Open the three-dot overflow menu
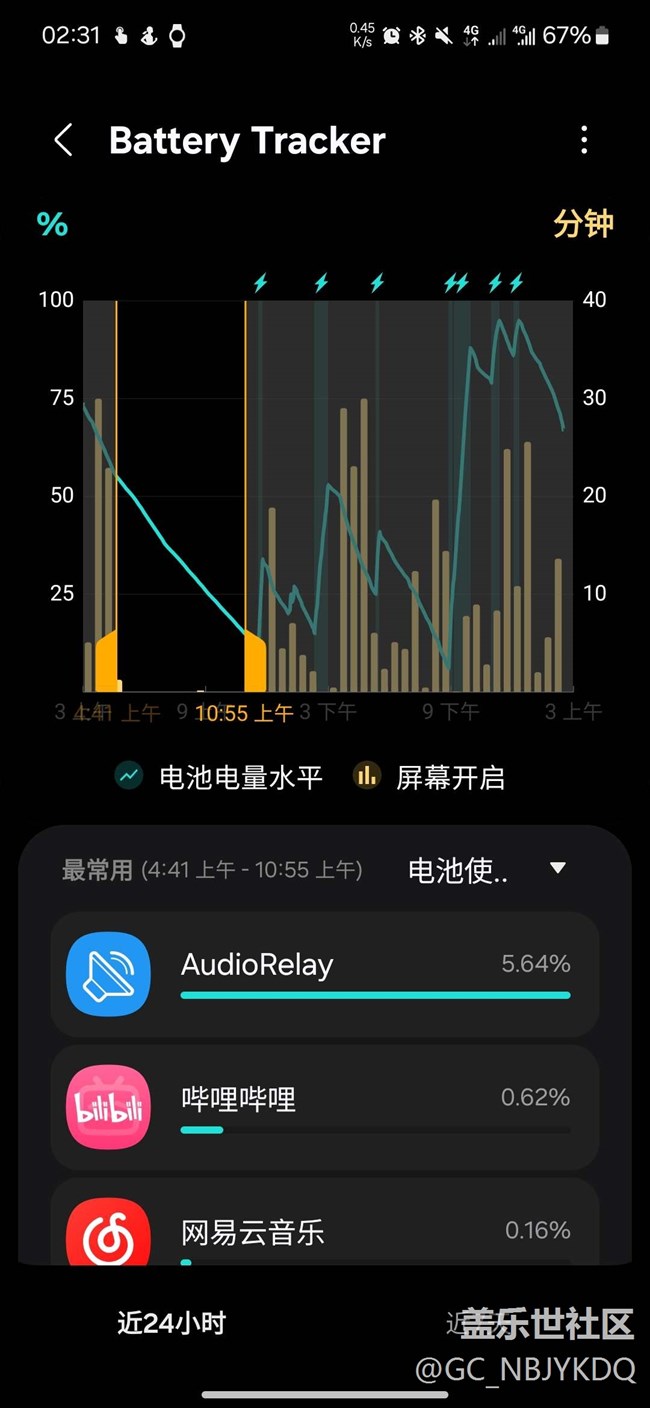Screen dimensions: 650x1408 tap(584, 141)
